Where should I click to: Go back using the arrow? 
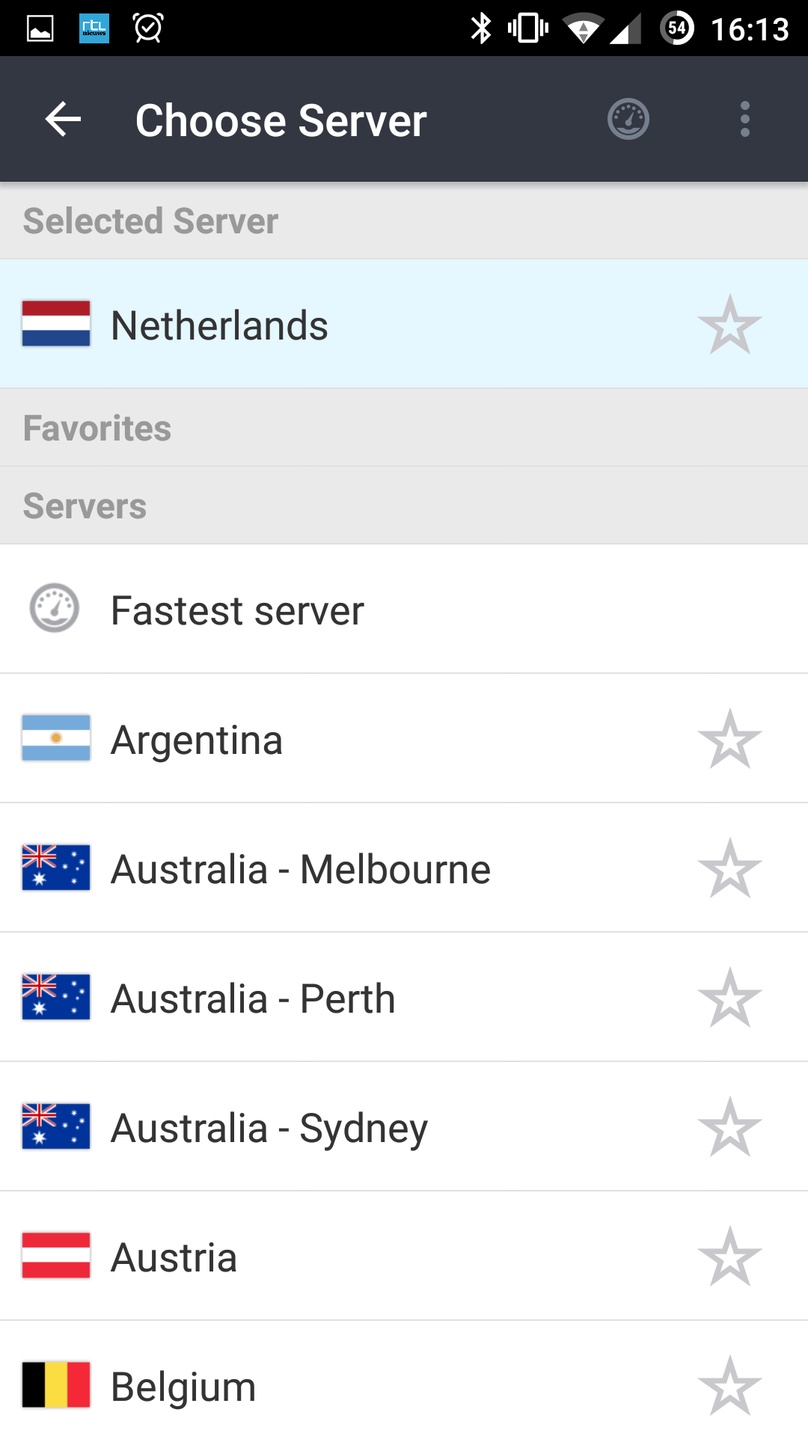pos(63,120)
